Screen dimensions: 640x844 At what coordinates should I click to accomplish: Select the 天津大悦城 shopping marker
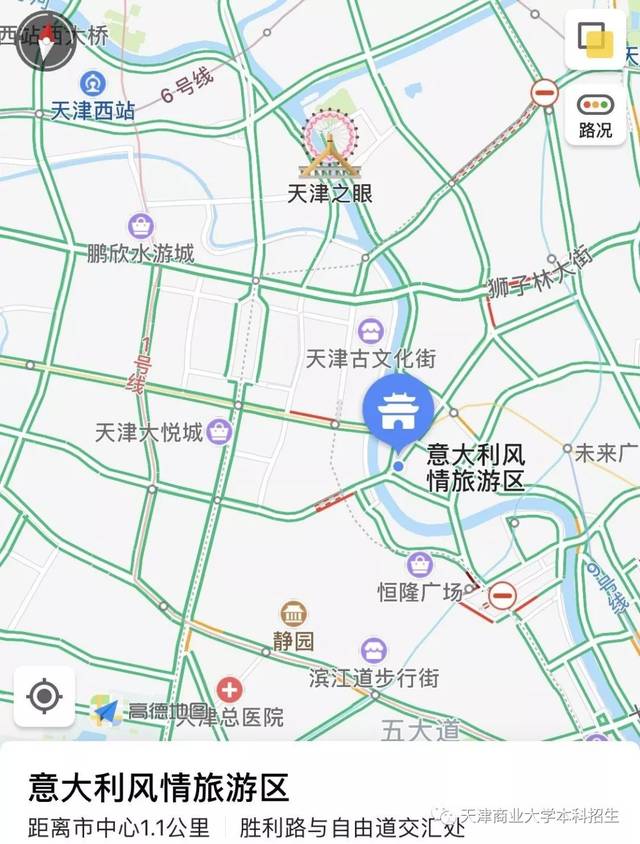pyautogui.click(x=220, y=432)
